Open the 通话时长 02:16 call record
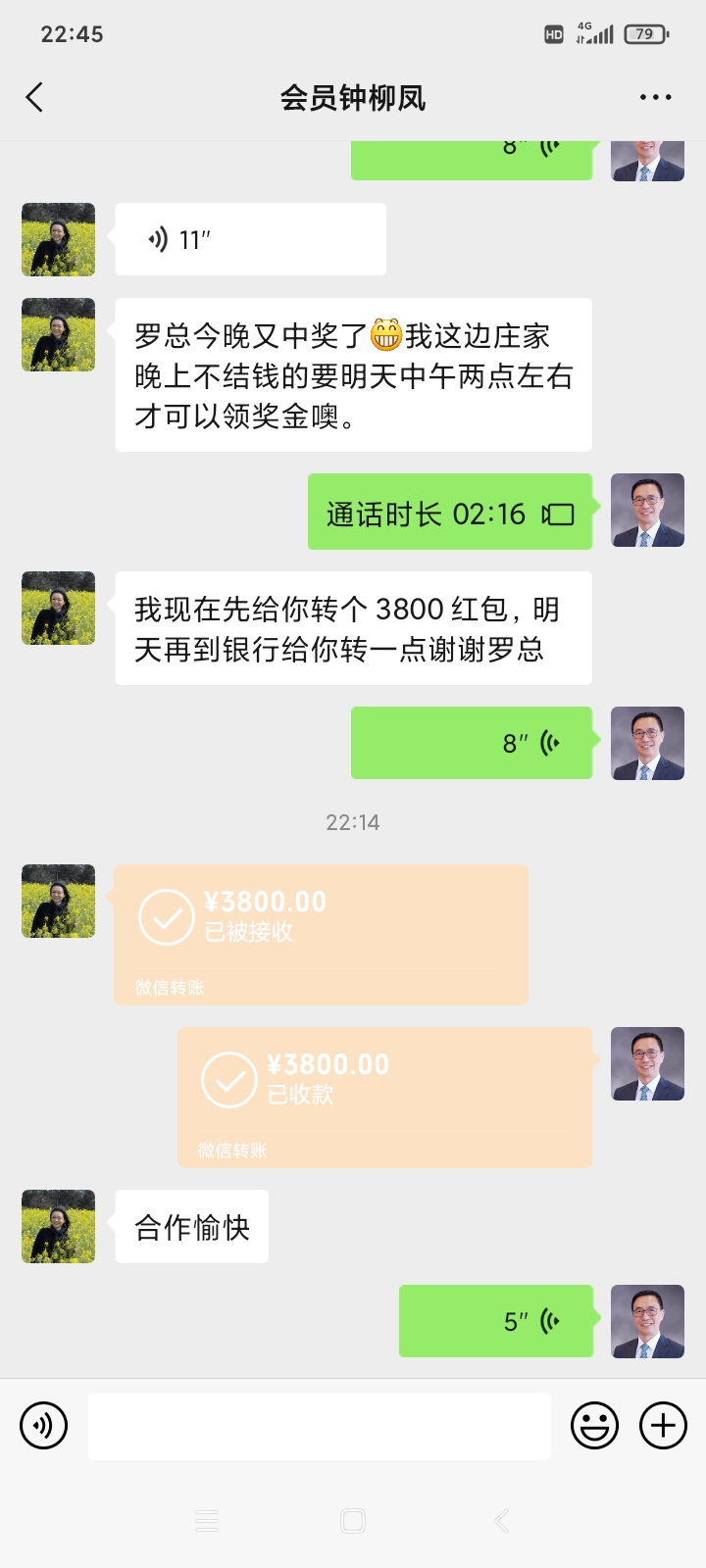Screen dimensions: 706x1568 point(450,513)
